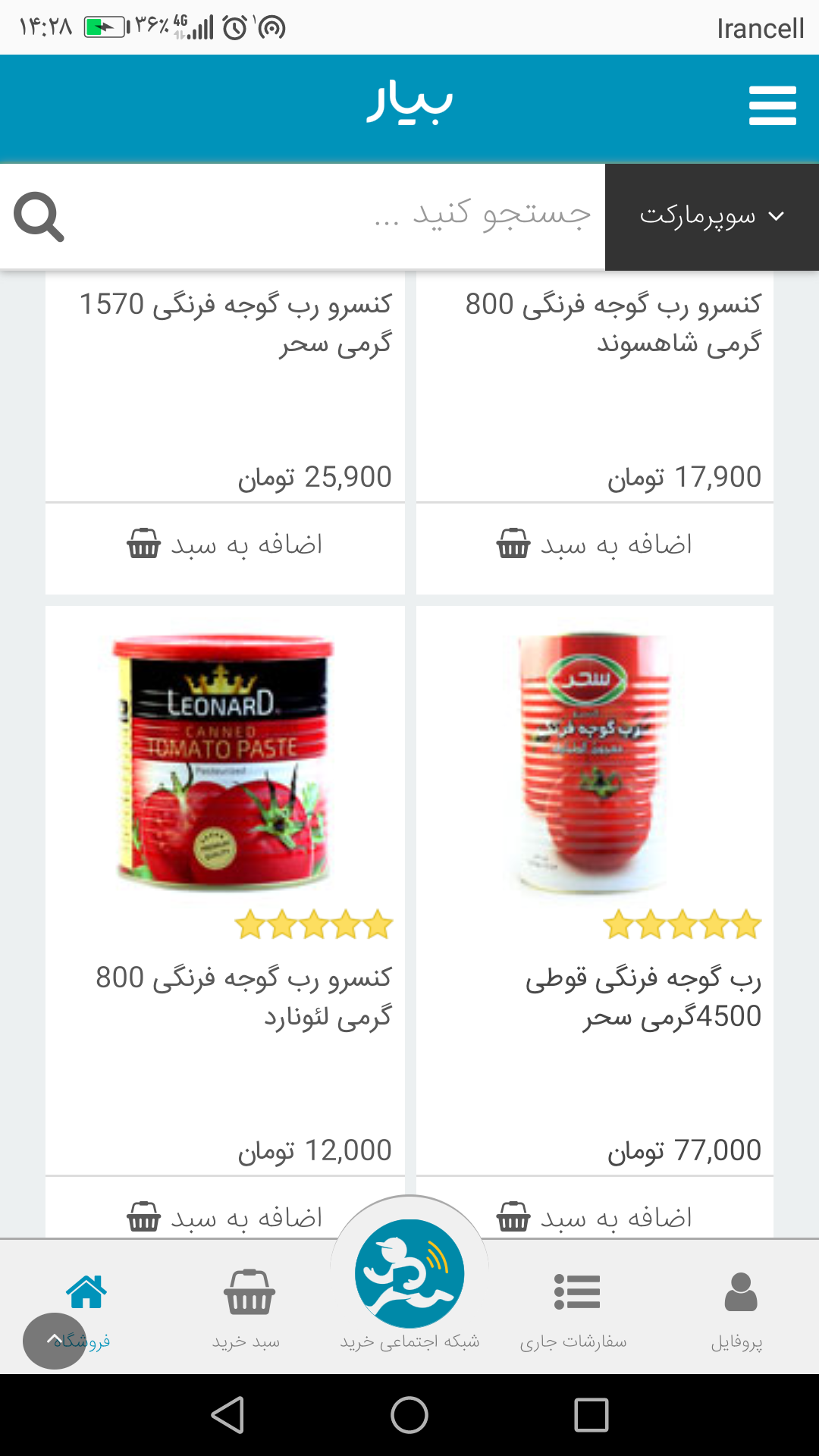This screenshot has width=819, height=1456.
Task: Go back with system back button
Action: (227, 1415)
